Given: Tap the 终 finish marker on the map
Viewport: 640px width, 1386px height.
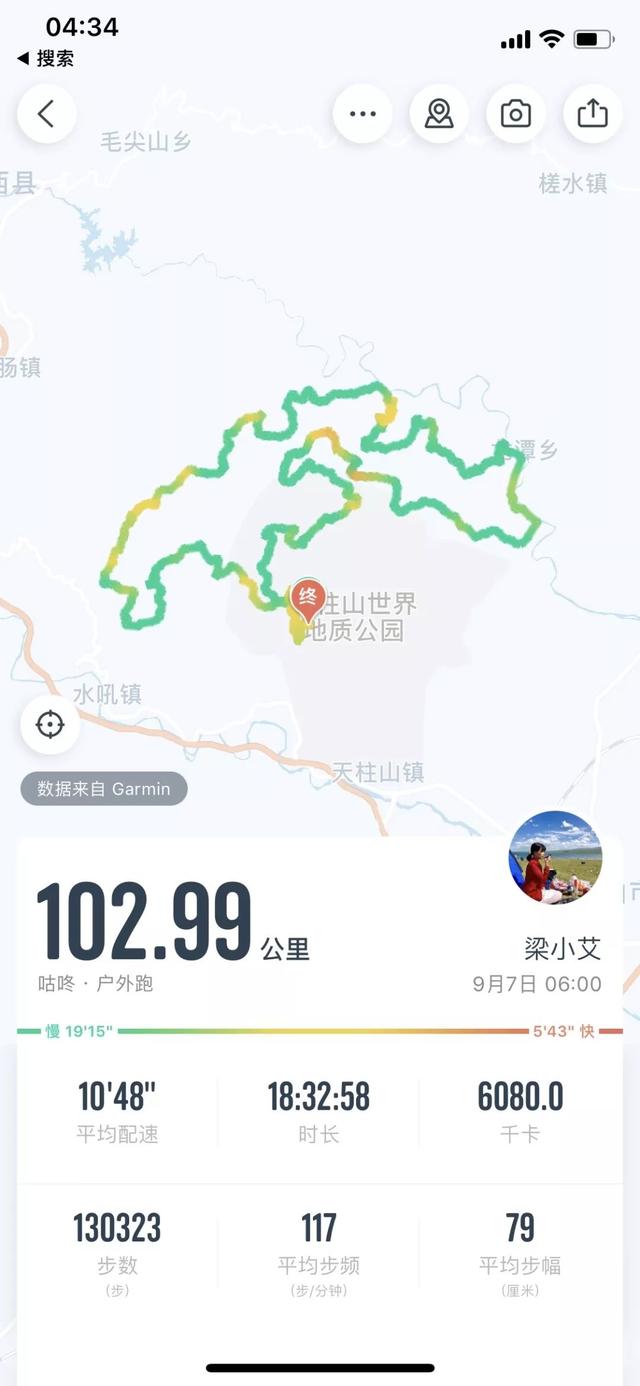Looking at the screenshot, I should (x=308, y=600).
